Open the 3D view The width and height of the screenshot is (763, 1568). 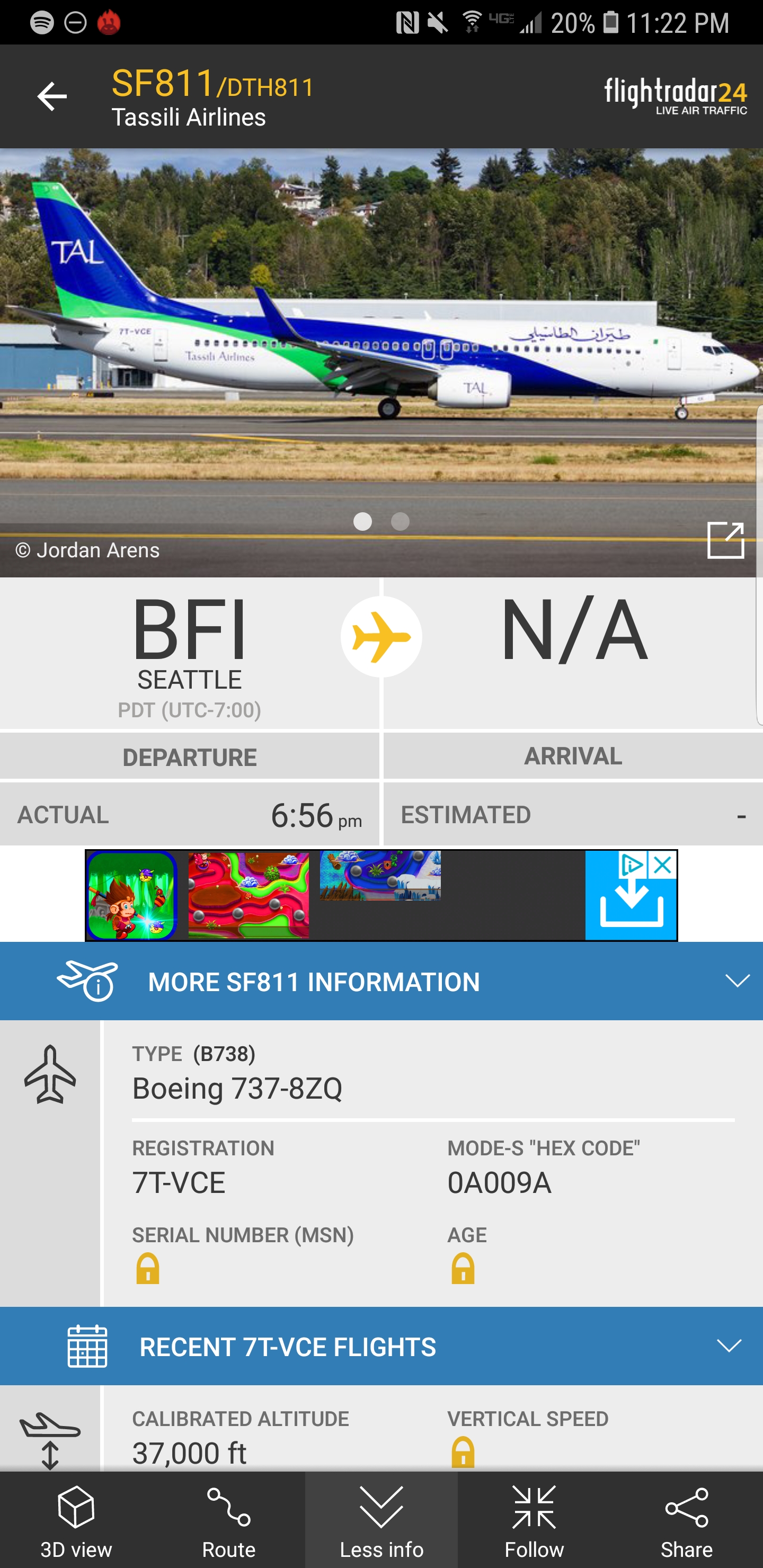tap(76, 1520)
